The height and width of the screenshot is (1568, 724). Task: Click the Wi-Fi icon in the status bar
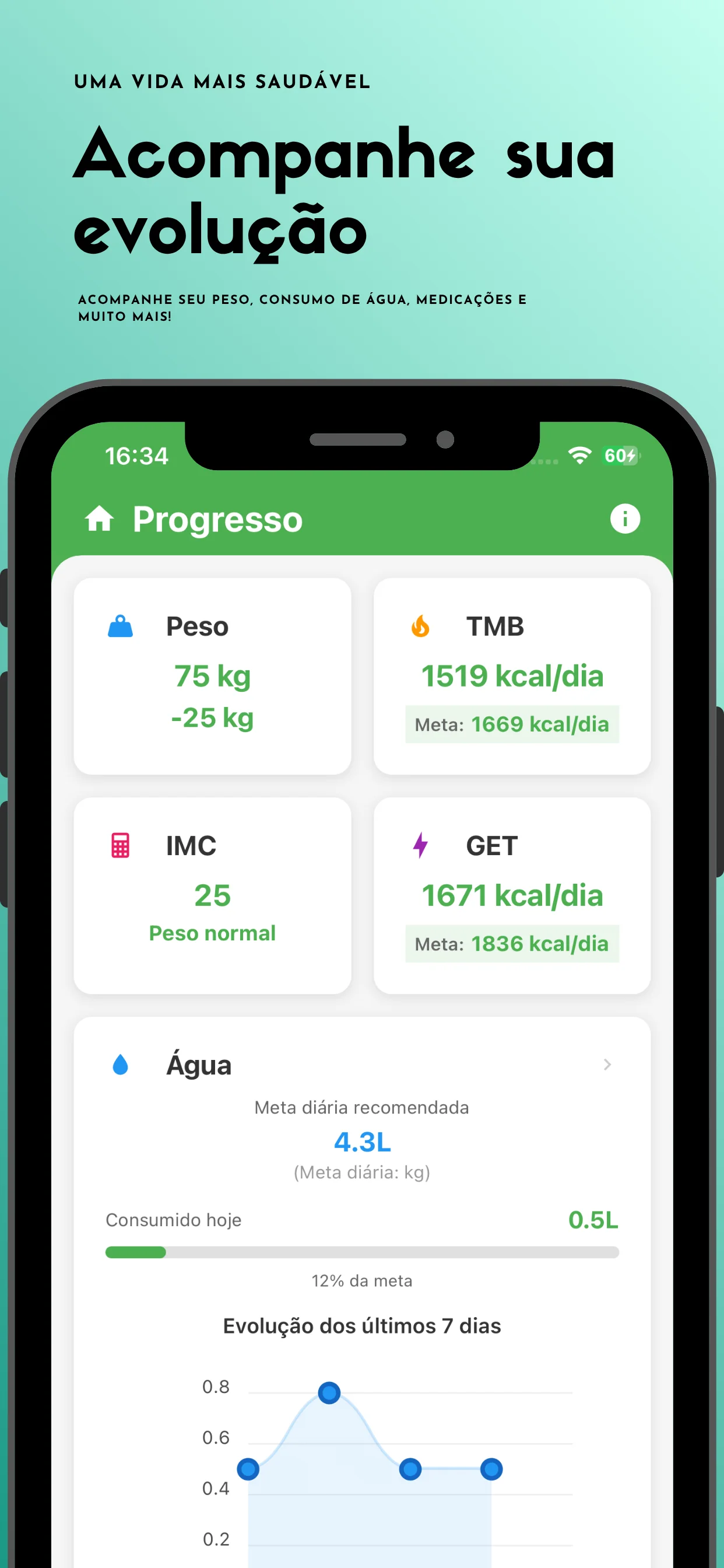pos(579,454)
